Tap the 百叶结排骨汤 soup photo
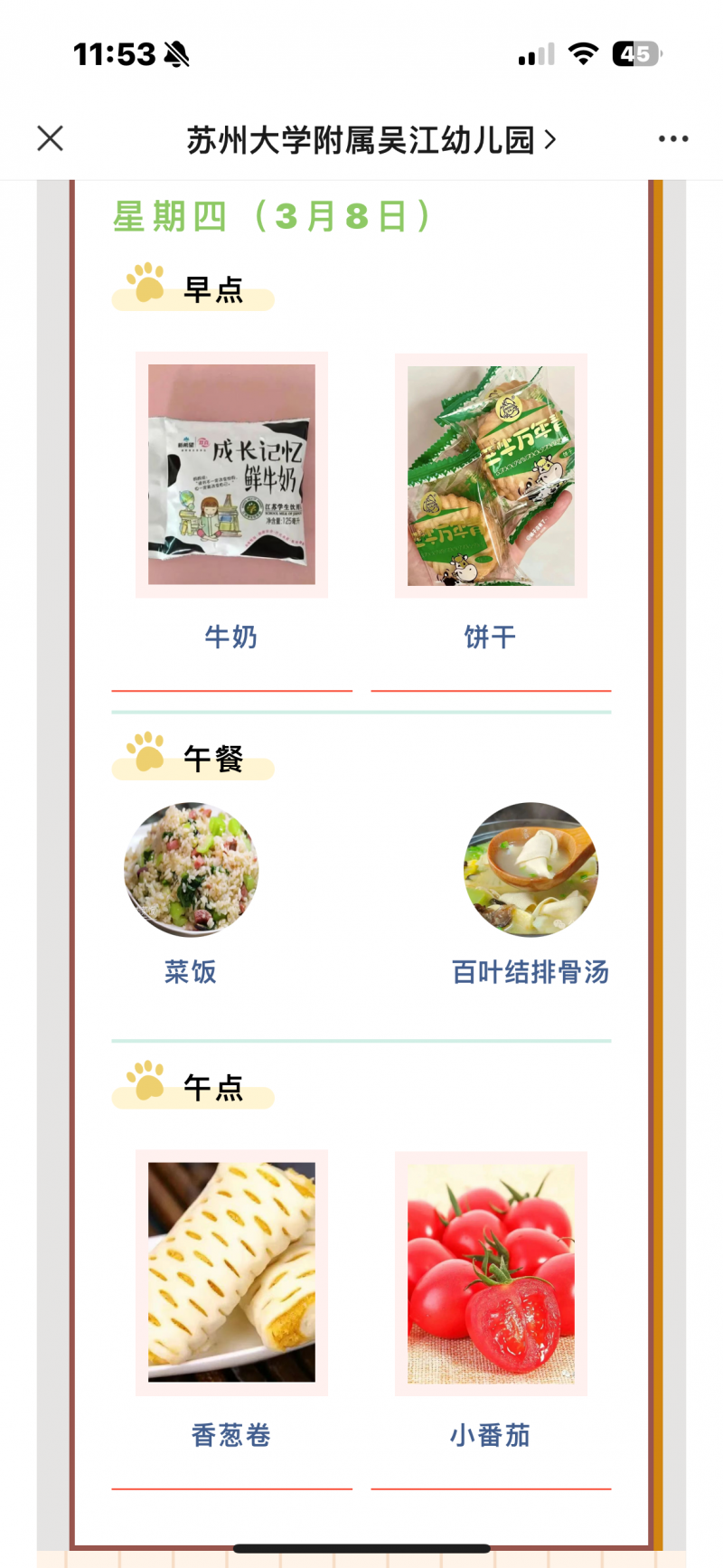The image size is (723, 1568). [531, 870]
